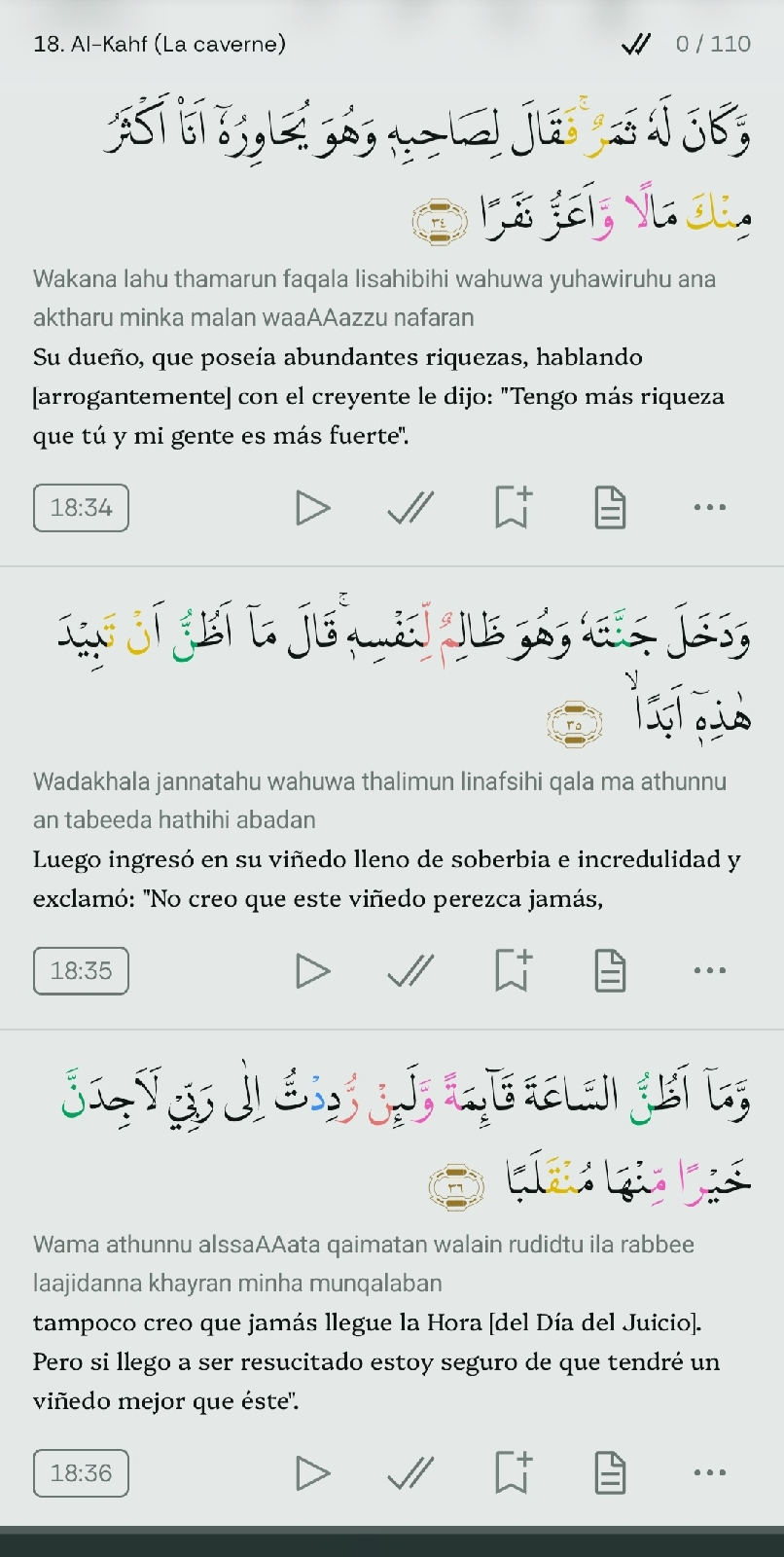Play audio for verse 18:35
Image resolution: width=784 pixels, height=1557 pixels.
[x=312, y=971]
